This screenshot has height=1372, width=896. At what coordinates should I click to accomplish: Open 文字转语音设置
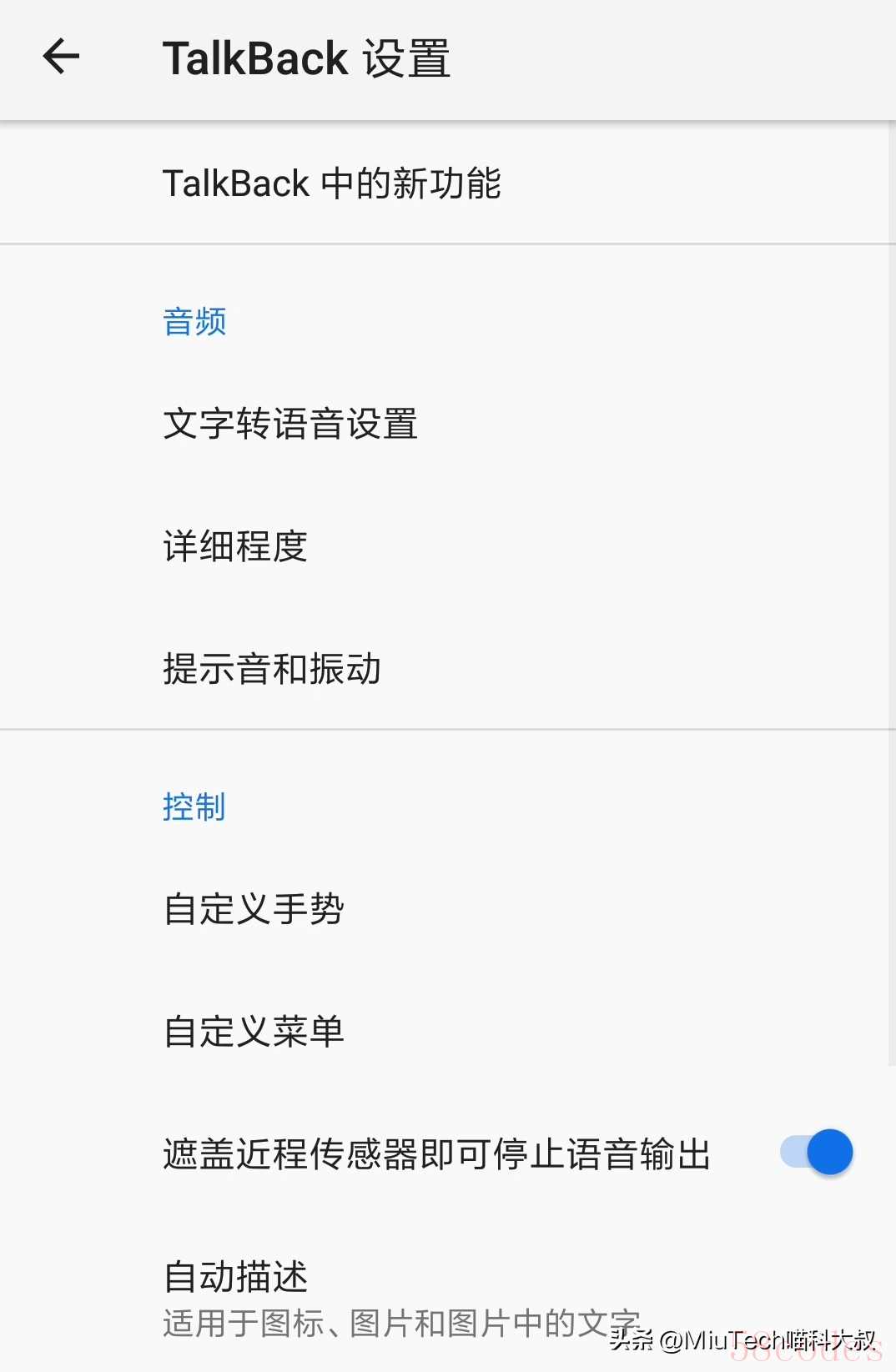tap(289, 424)
